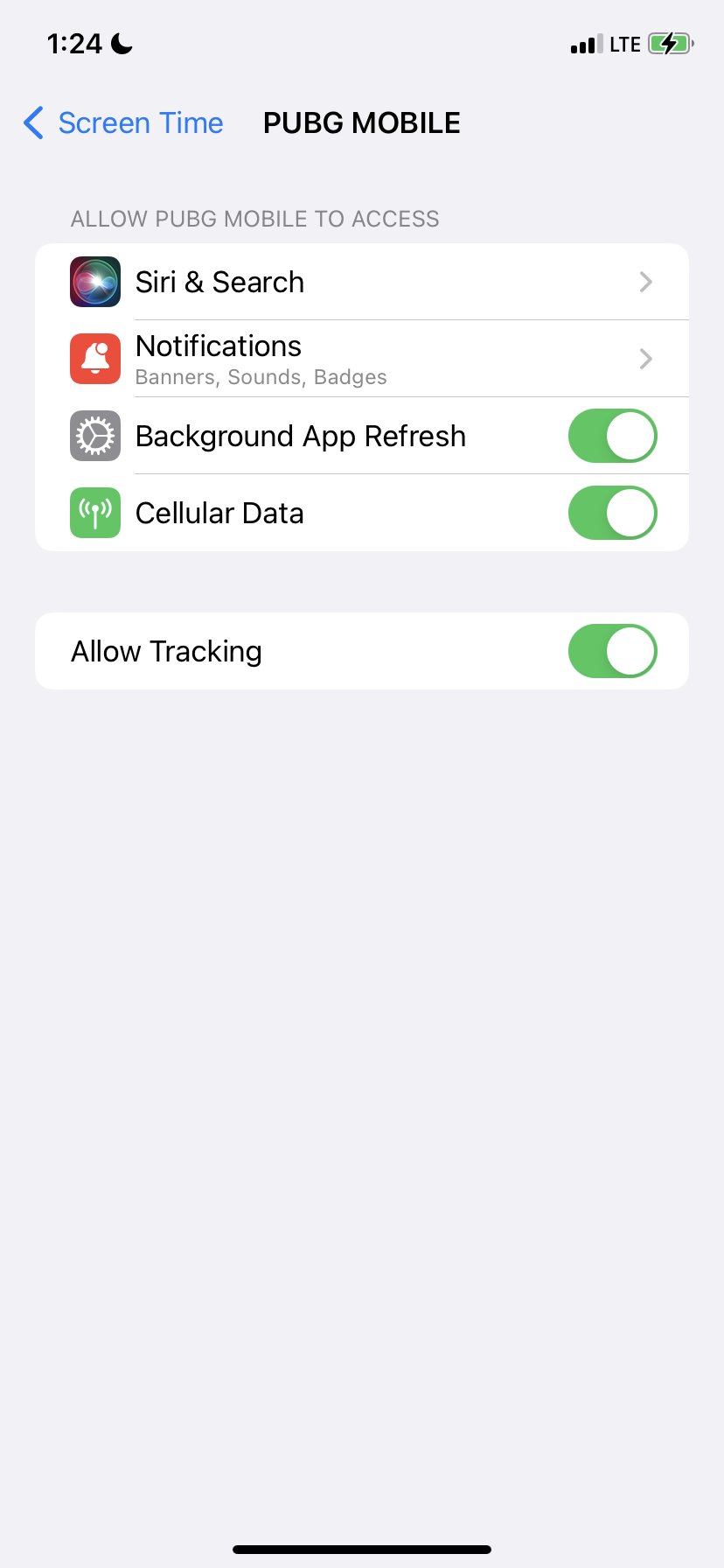Screen dimensions: 724x1568
Task: Open Siri & Search settings via chevron
Action: 645,282
